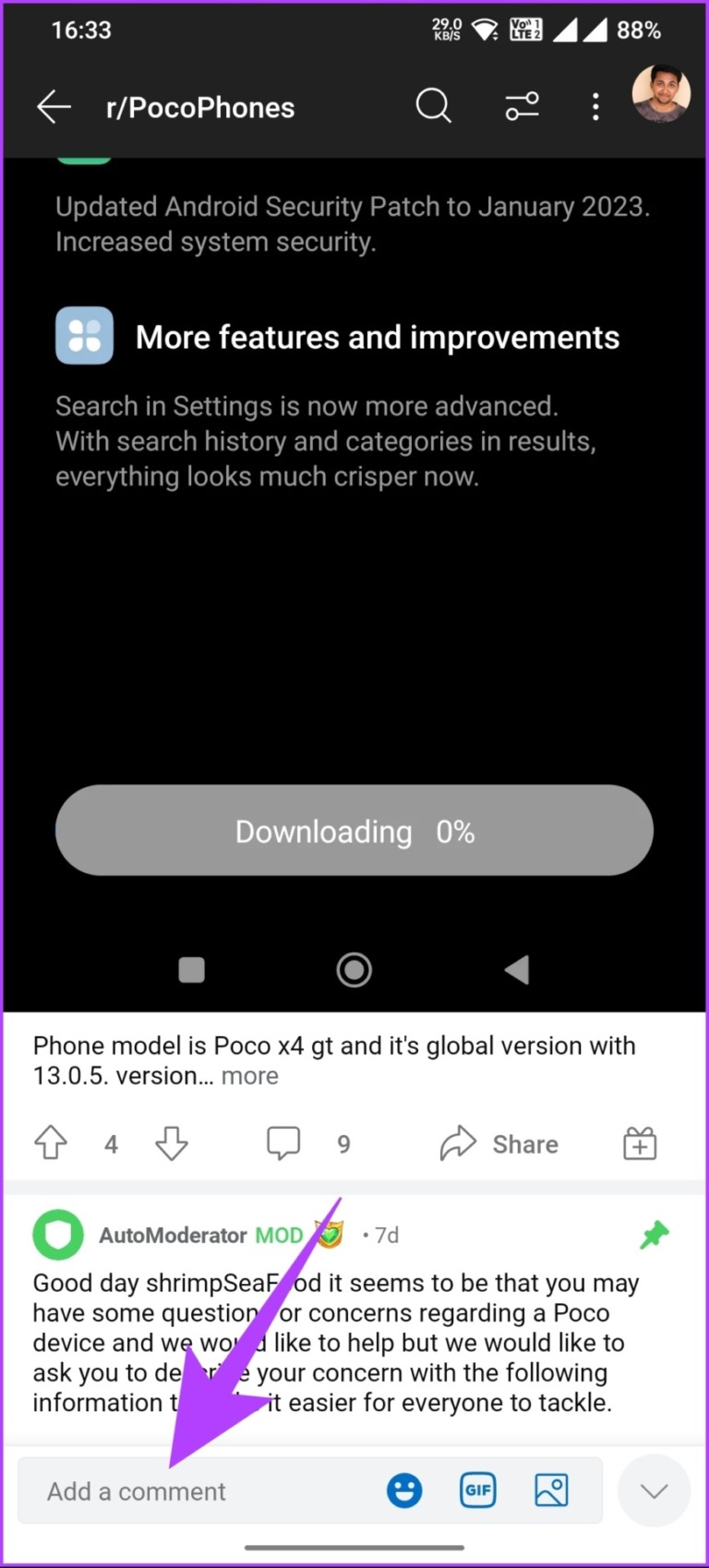Expand post text with "more"
Viewport: 709px width, 1568px height.
(x=249, y=1076)
